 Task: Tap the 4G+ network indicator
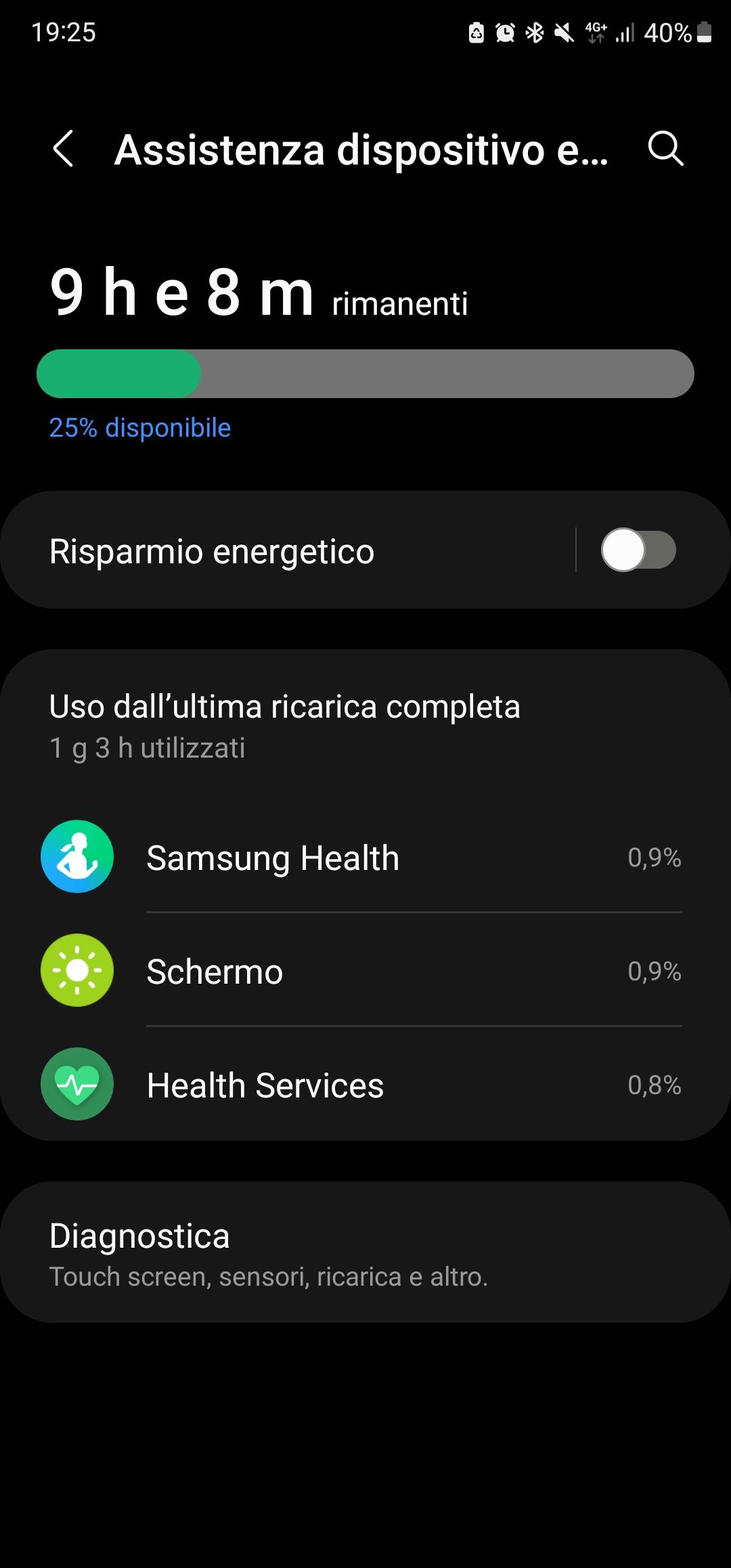pyautogui.click(x=596, y=32)
